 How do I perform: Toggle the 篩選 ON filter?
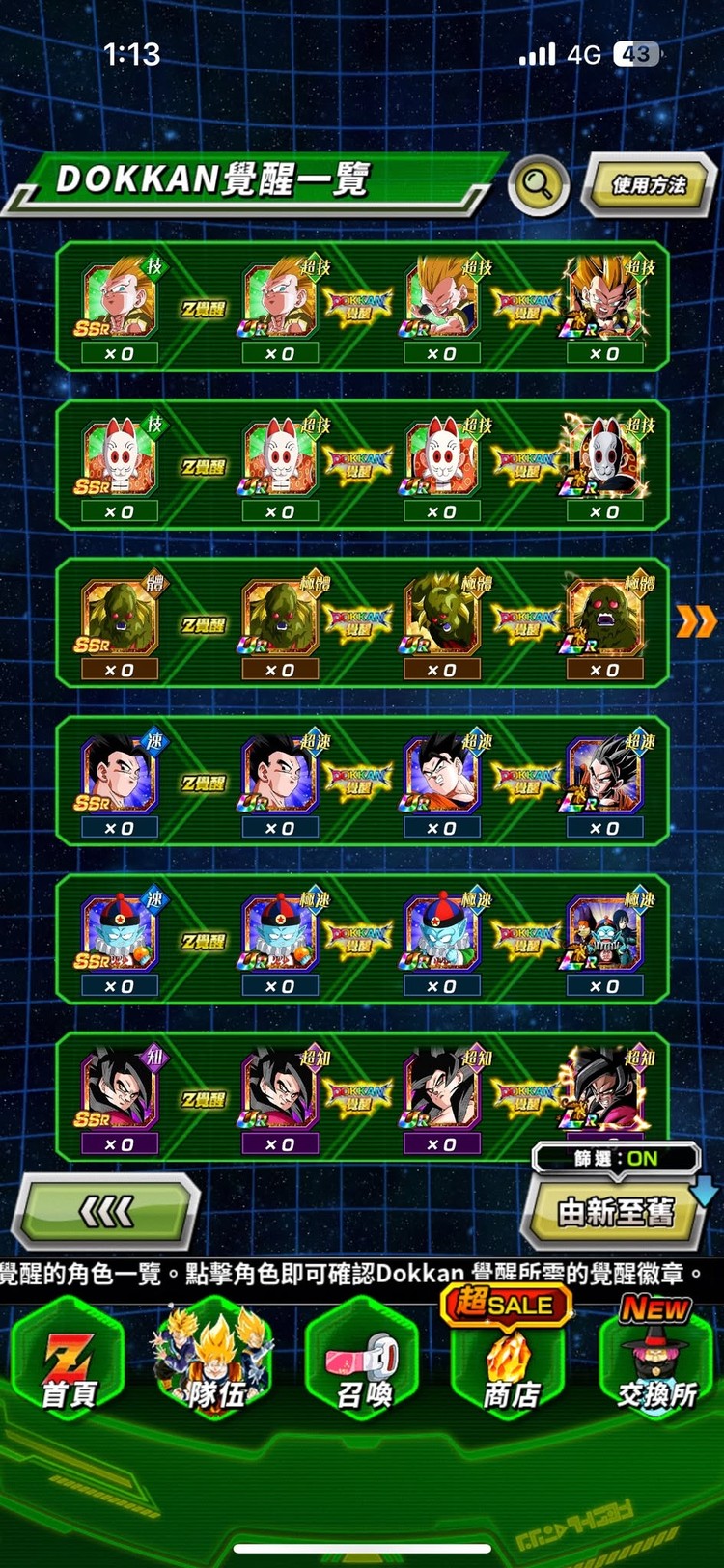tap(616, 1159)
